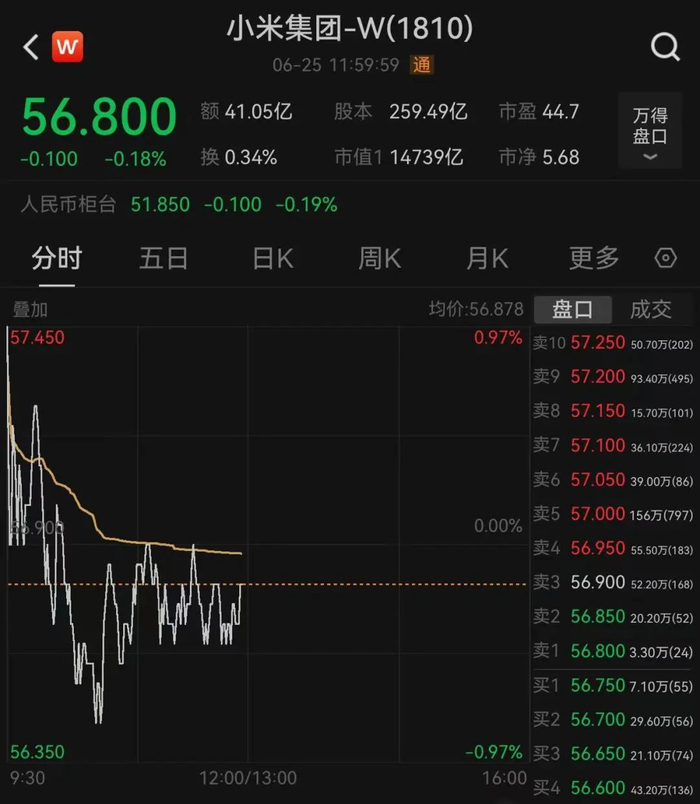
Task: Switch to the 盘口 order book tab
Action: (x=573, y=310)
